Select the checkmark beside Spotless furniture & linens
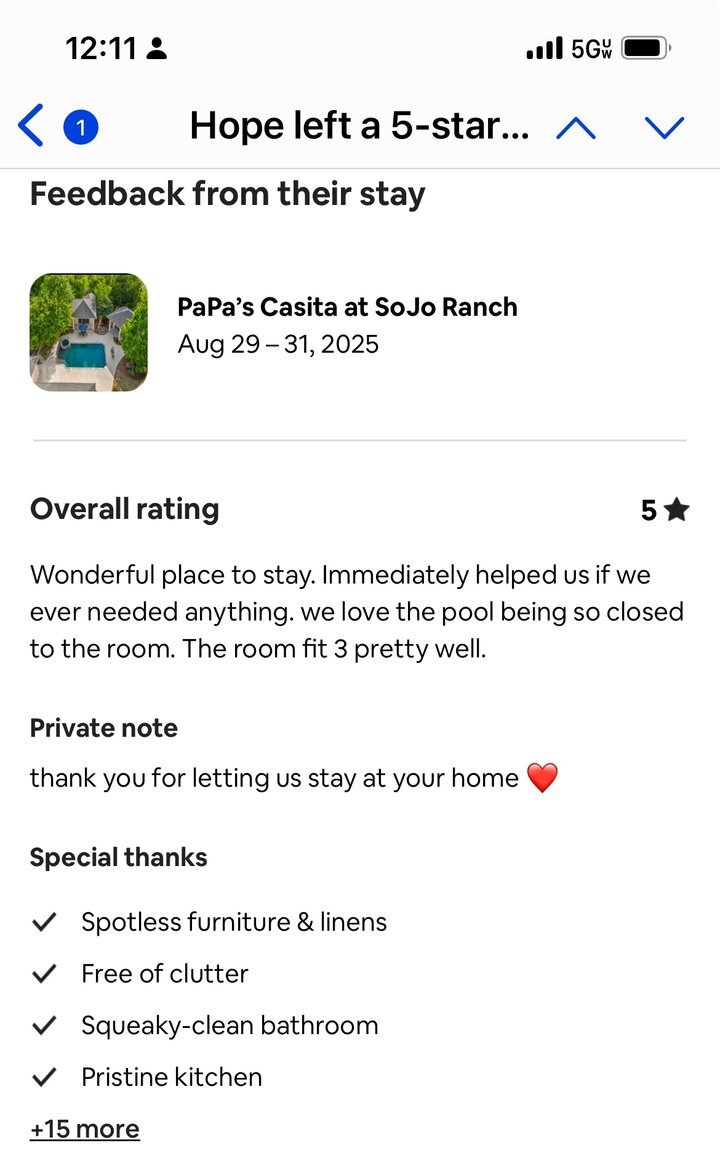The image size is (720, 1172). click(x=44, y=921)
